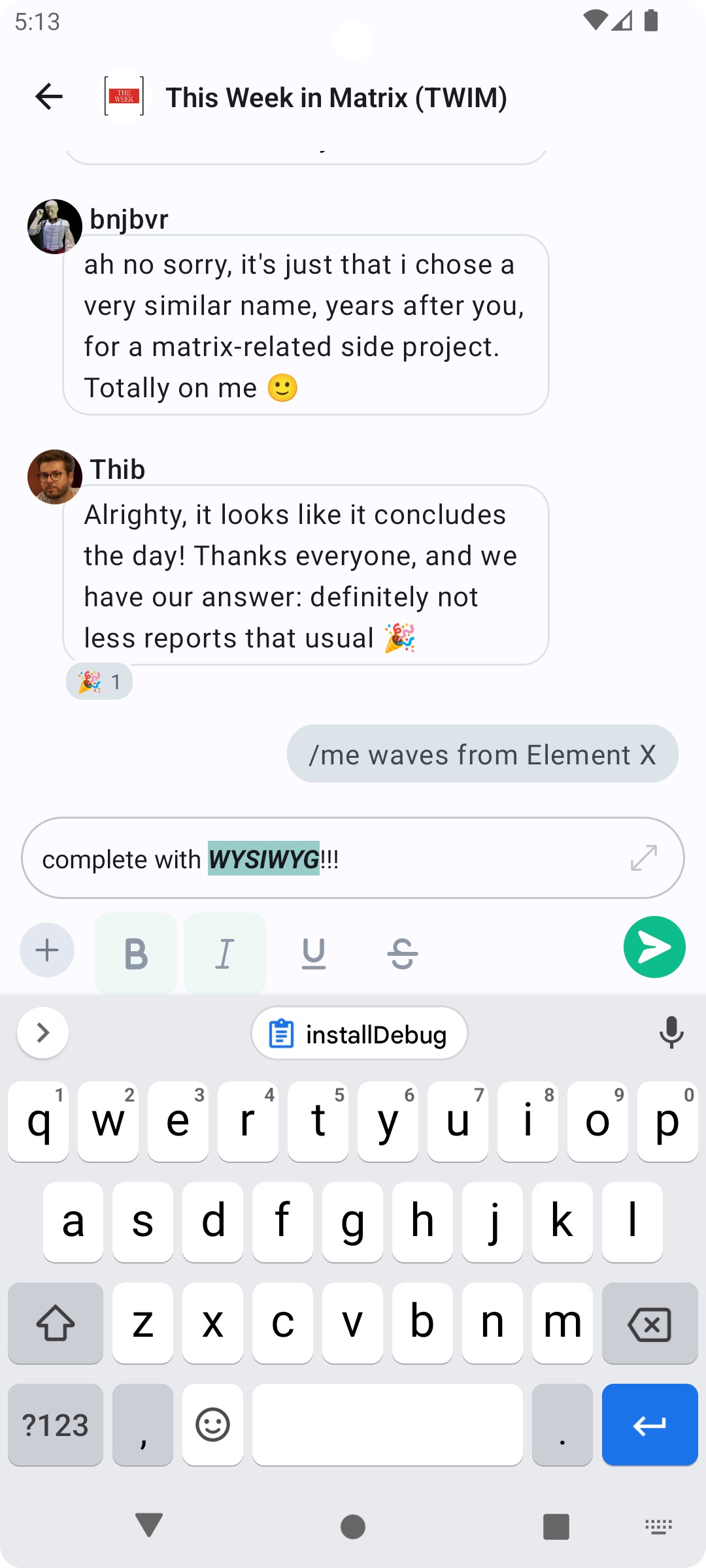Open Thib's avatar profile

(55, 476)
